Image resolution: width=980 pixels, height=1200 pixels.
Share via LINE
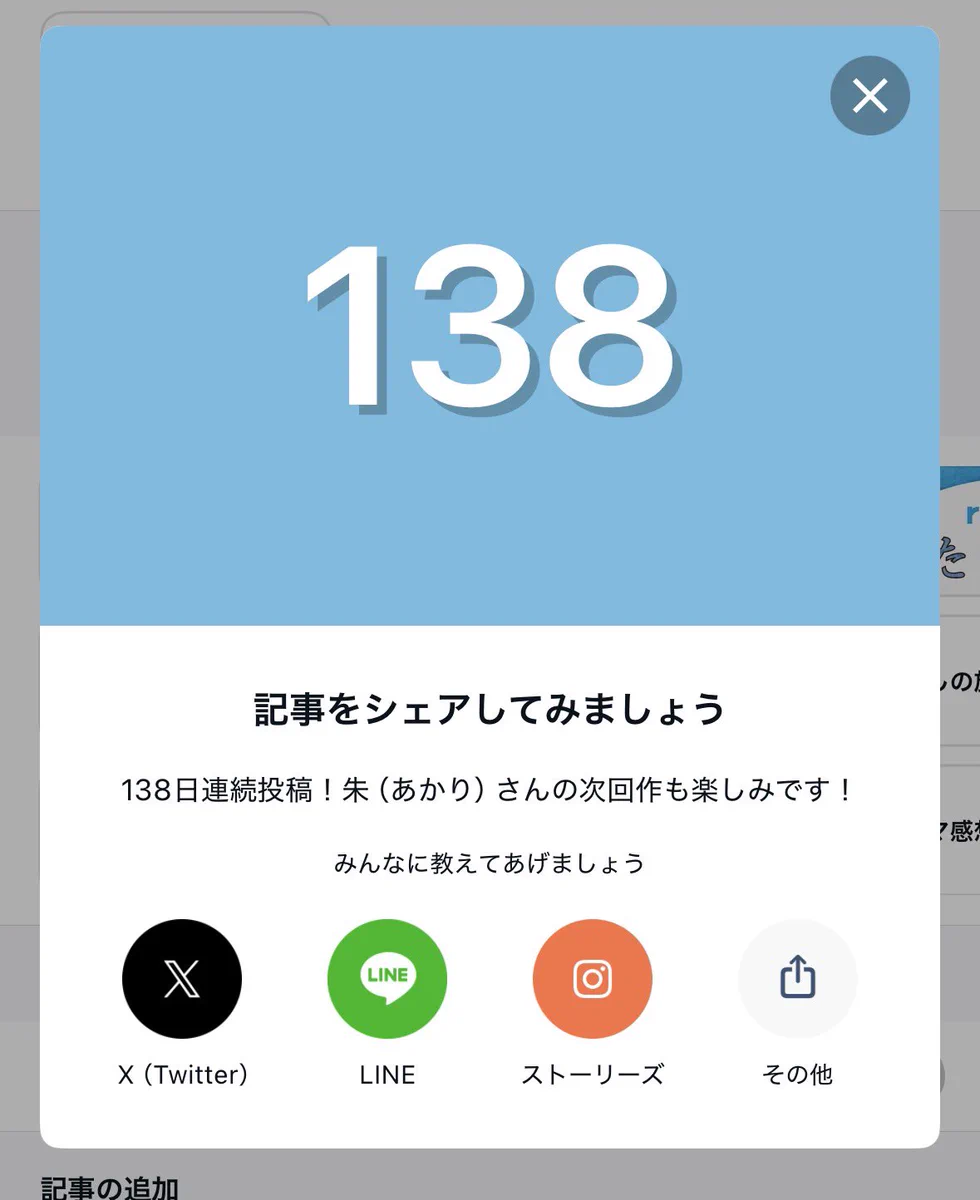point(387,979)
